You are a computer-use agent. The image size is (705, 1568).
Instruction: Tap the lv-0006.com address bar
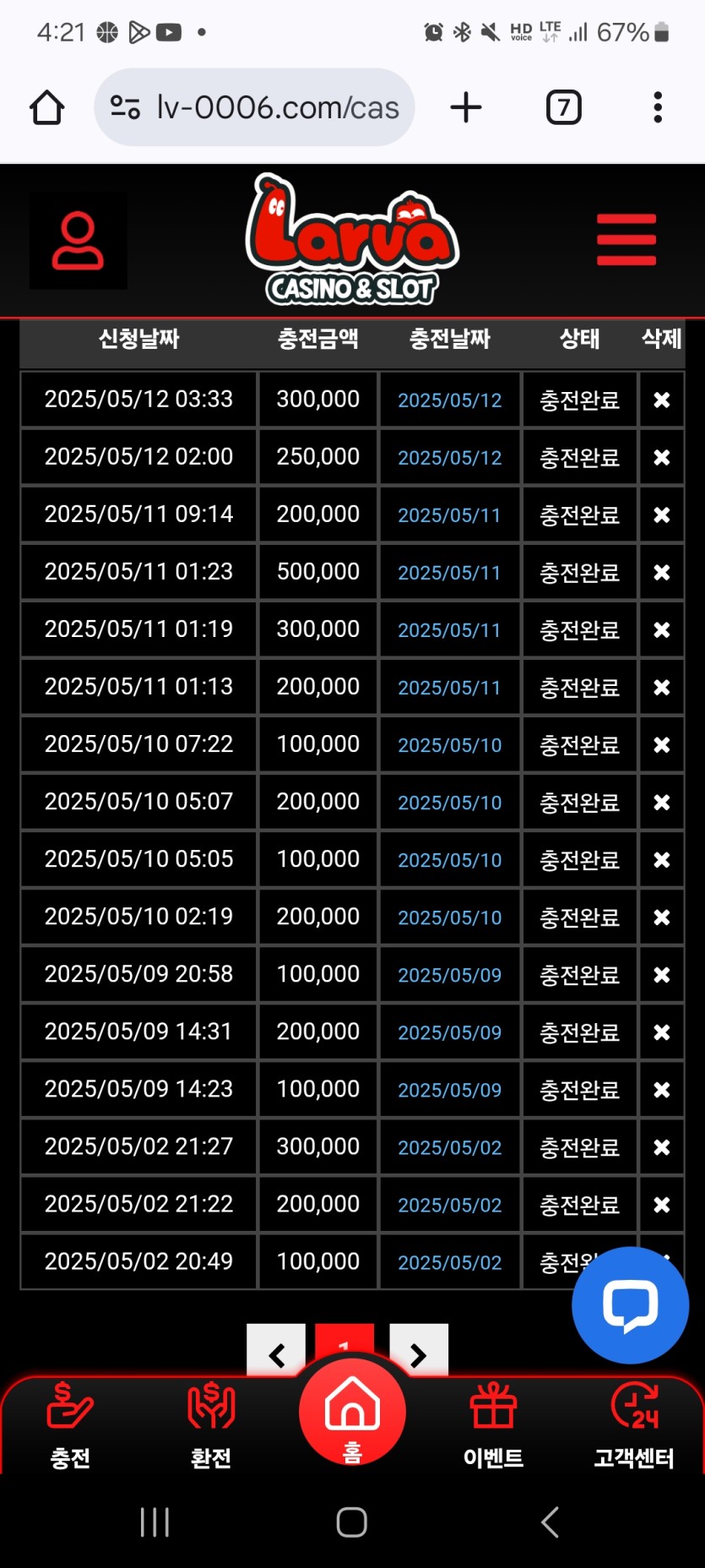tap(254, 108)
